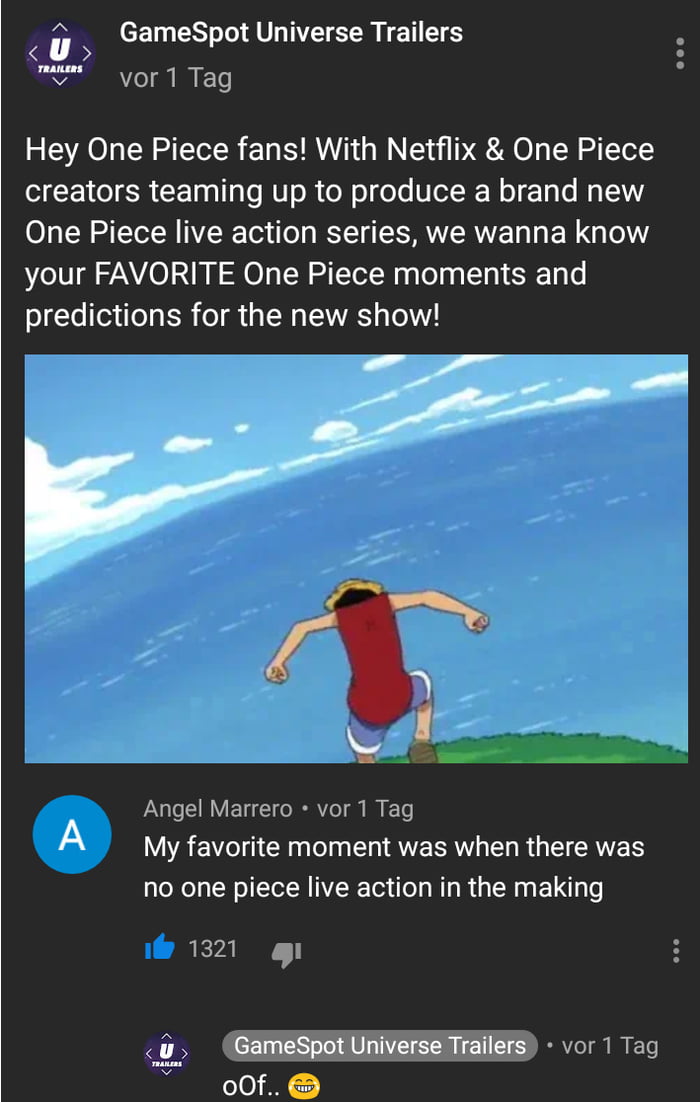Open GameSpot Universe Trailers reply author chip

coord(380,1046)
